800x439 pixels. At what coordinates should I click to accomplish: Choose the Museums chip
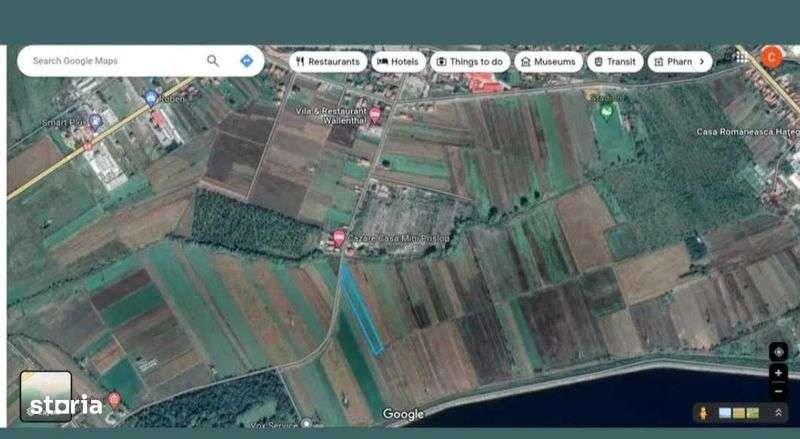[x=548, y=62]
